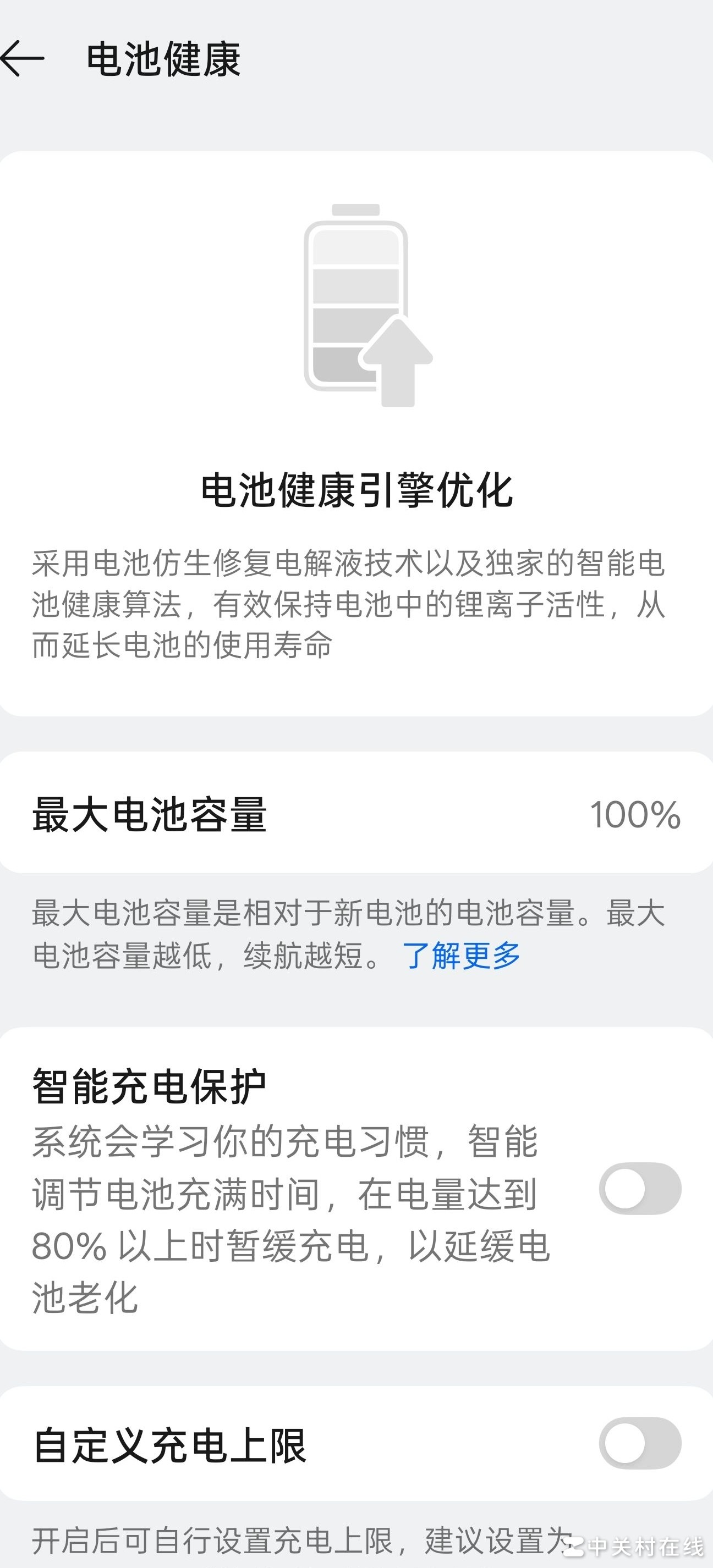Open the 了解更多 link
Image resolution: width=713 pixels, height=1568 pixels.
tap(461, 955)
